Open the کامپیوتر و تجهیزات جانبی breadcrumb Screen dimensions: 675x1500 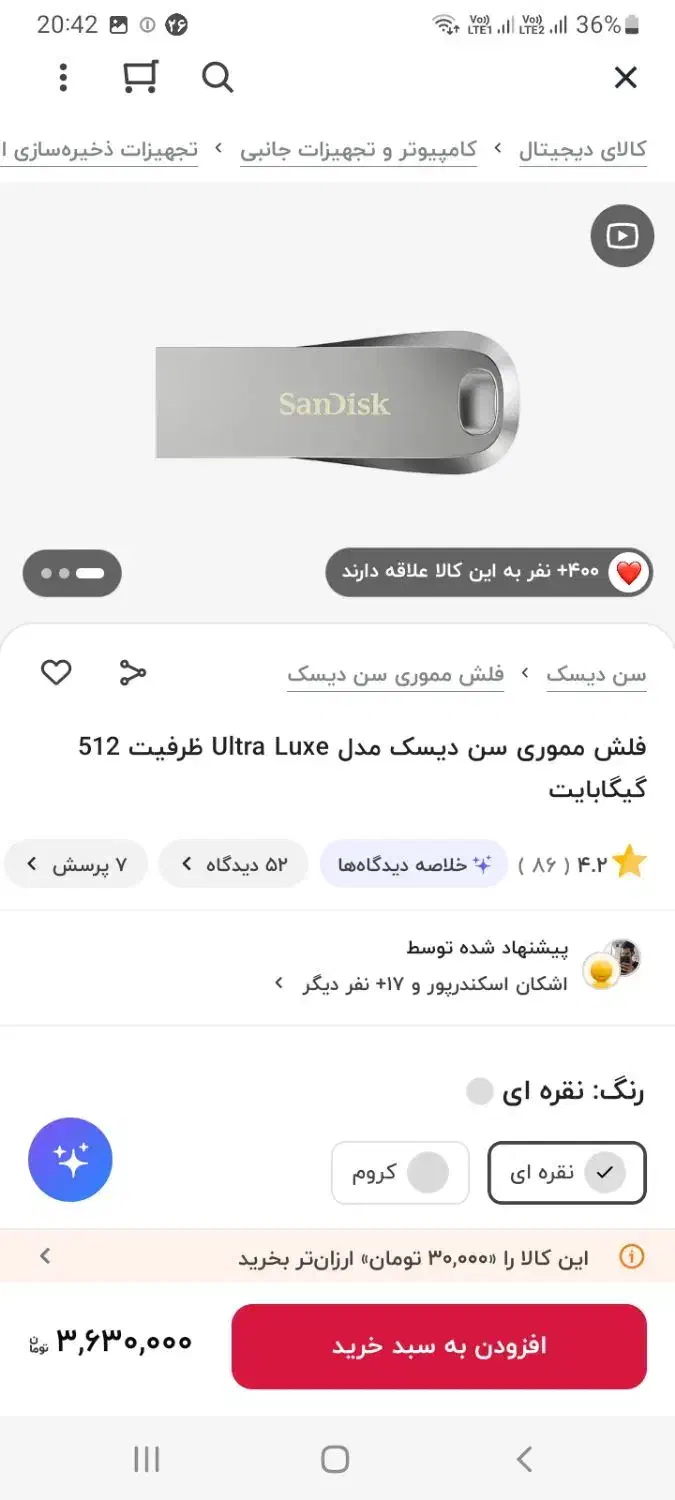(358, 150)
